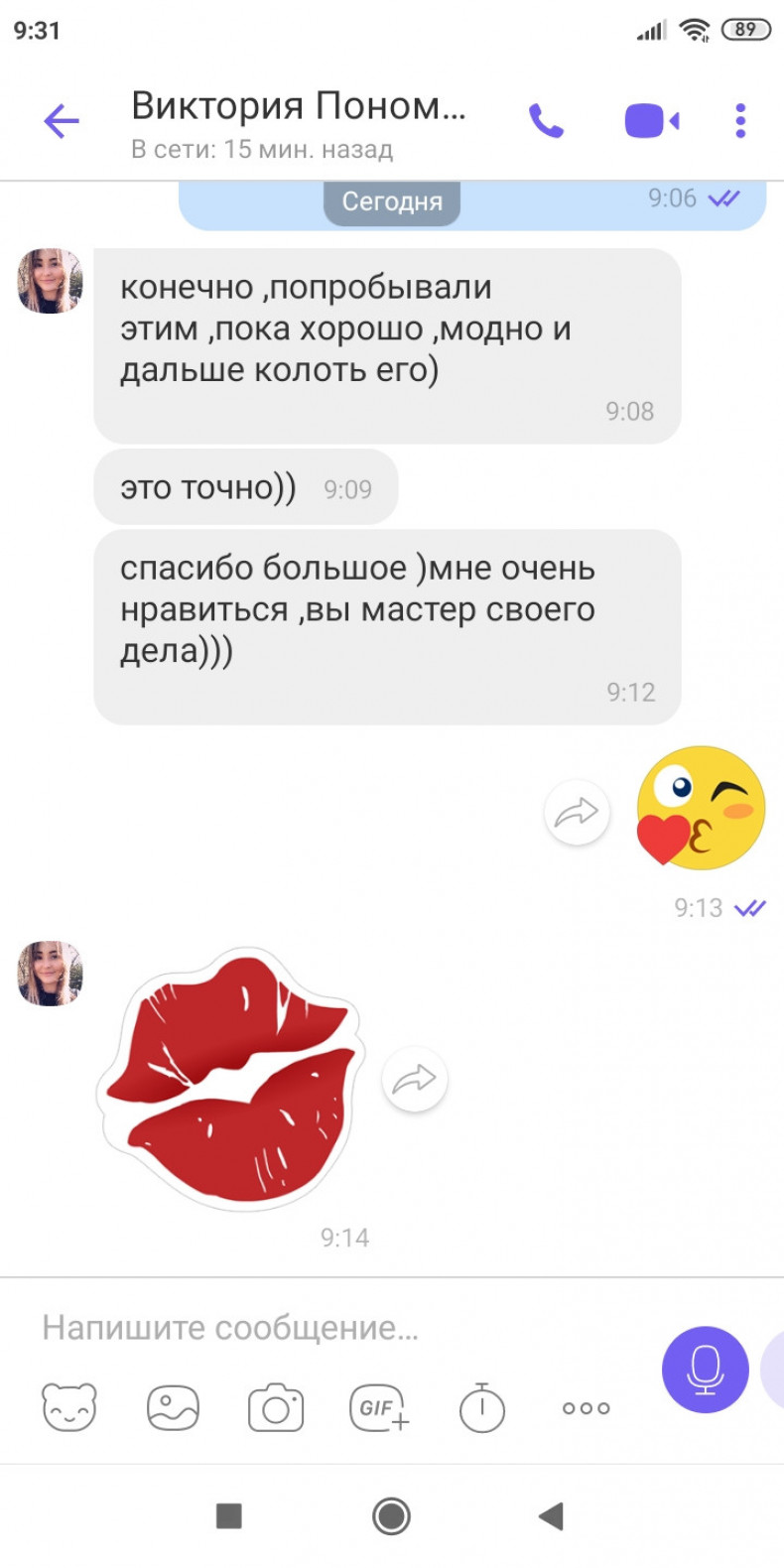The height and width of the screenshot is (1568, 784).
Task: Record a voice message with microphone
Action: [x=706, y=1370]
